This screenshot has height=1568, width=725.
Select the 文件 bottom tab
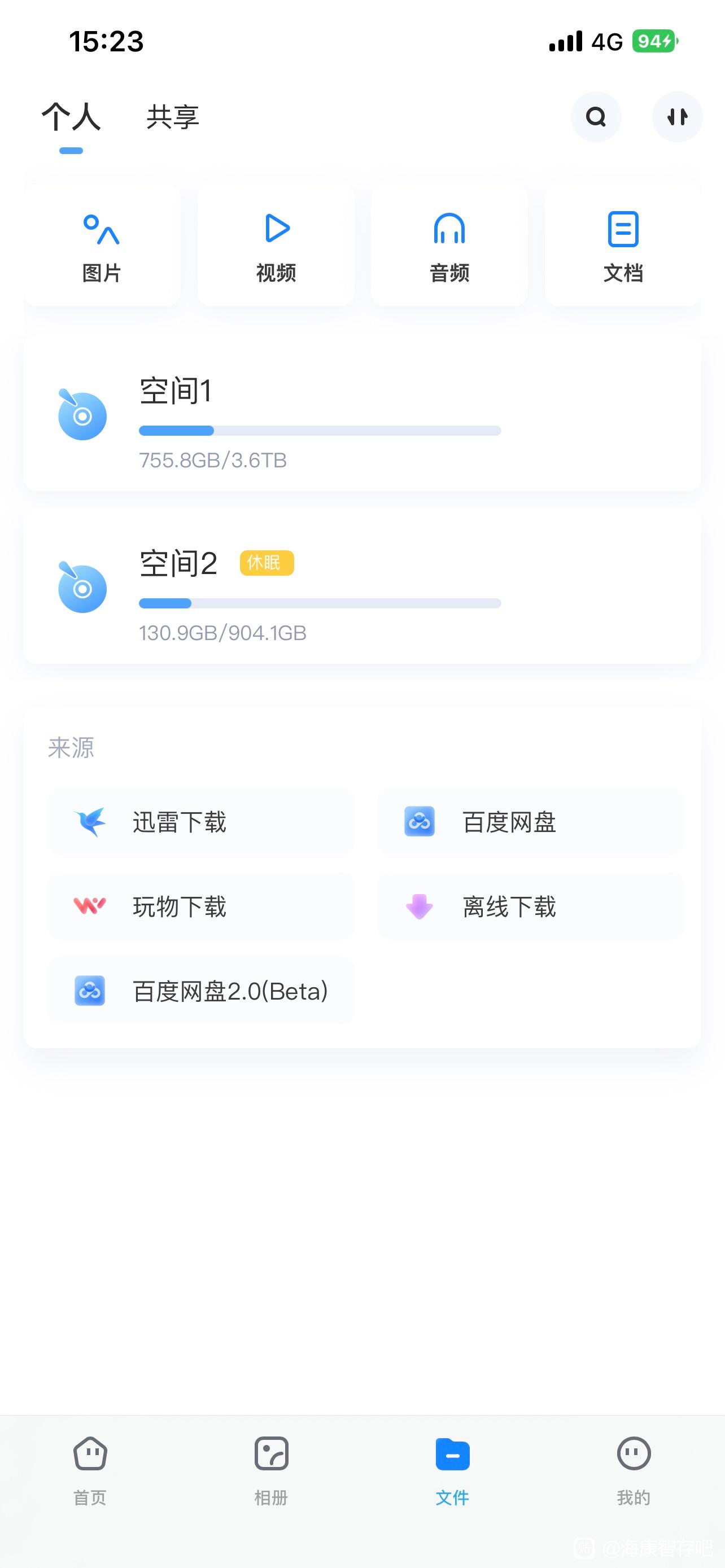(452, 1470)
